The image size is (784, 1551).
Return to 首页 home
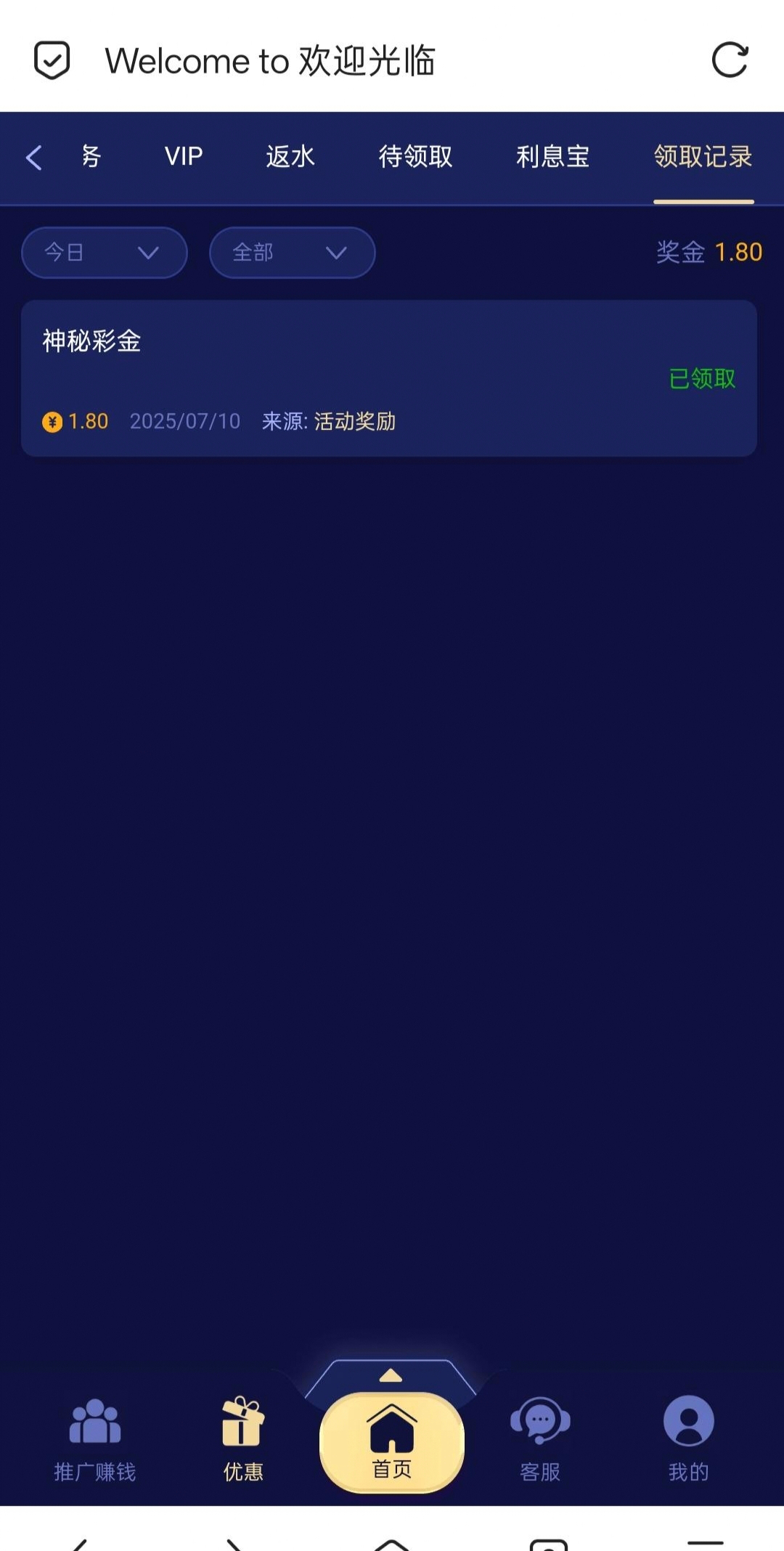point(392,1442)
